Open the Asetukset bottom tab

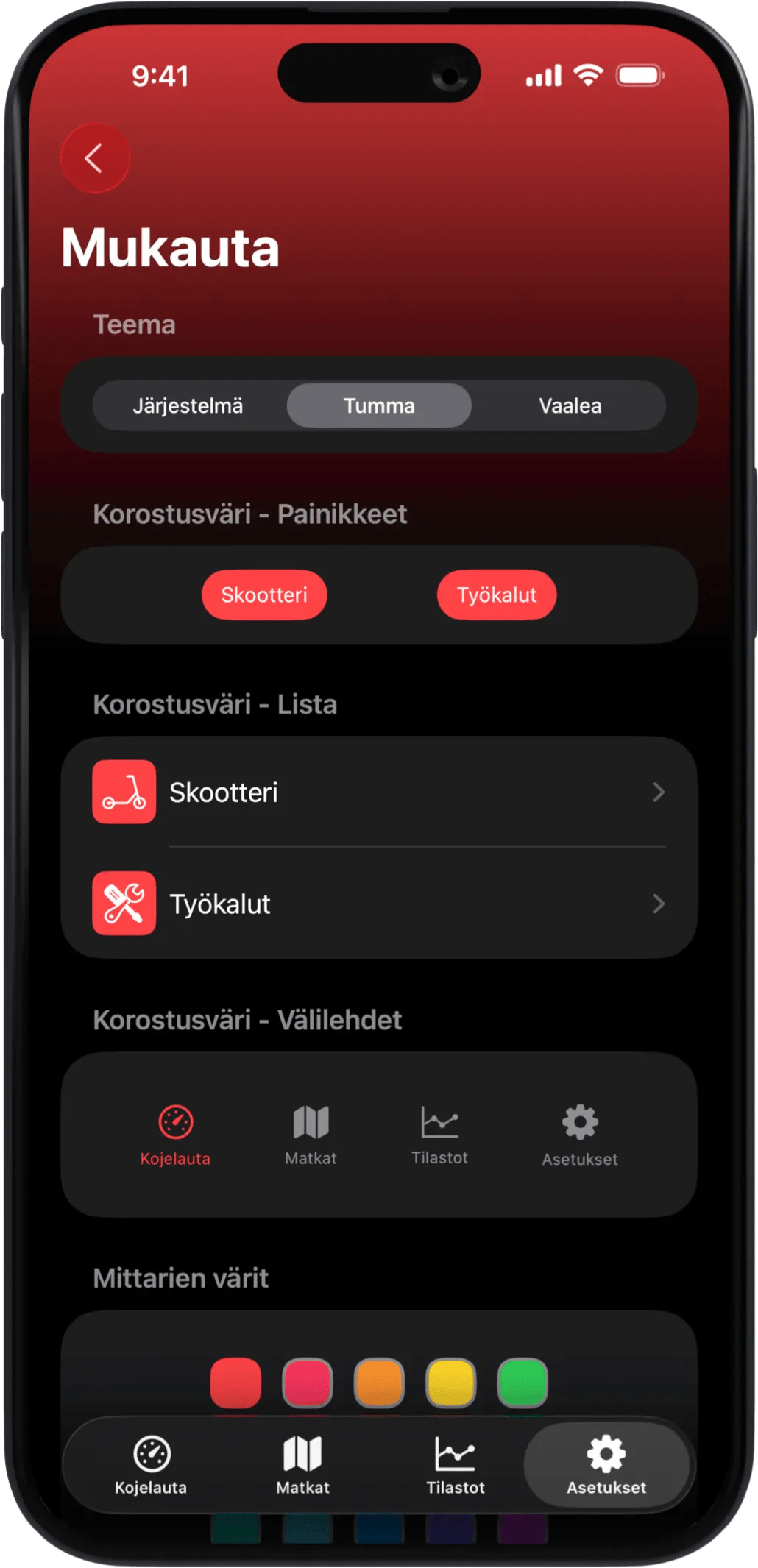point(606,1464)
